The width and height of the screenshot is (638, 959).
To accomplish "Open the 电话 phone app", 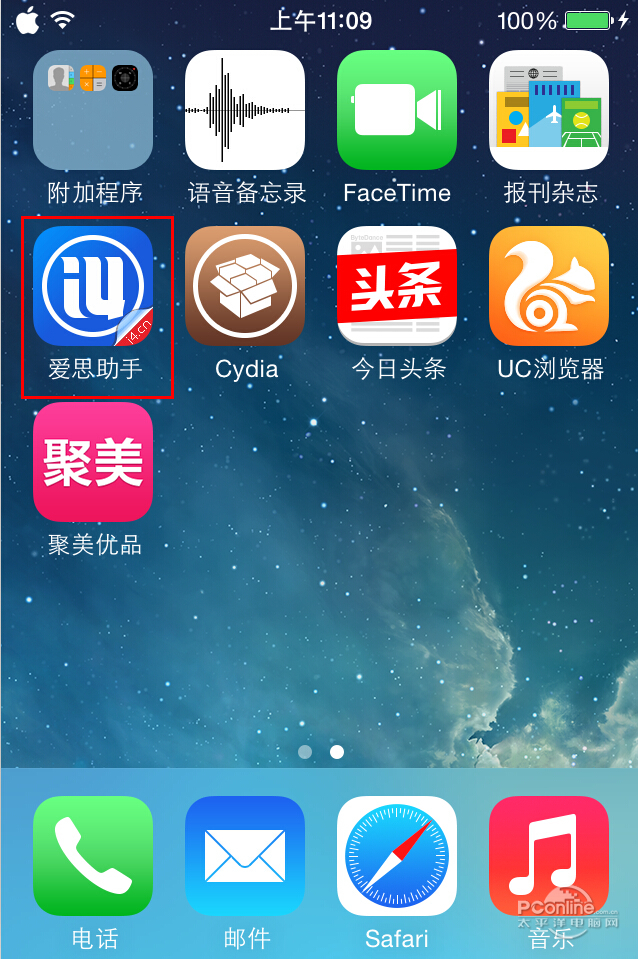I will [x=93, y=856].
